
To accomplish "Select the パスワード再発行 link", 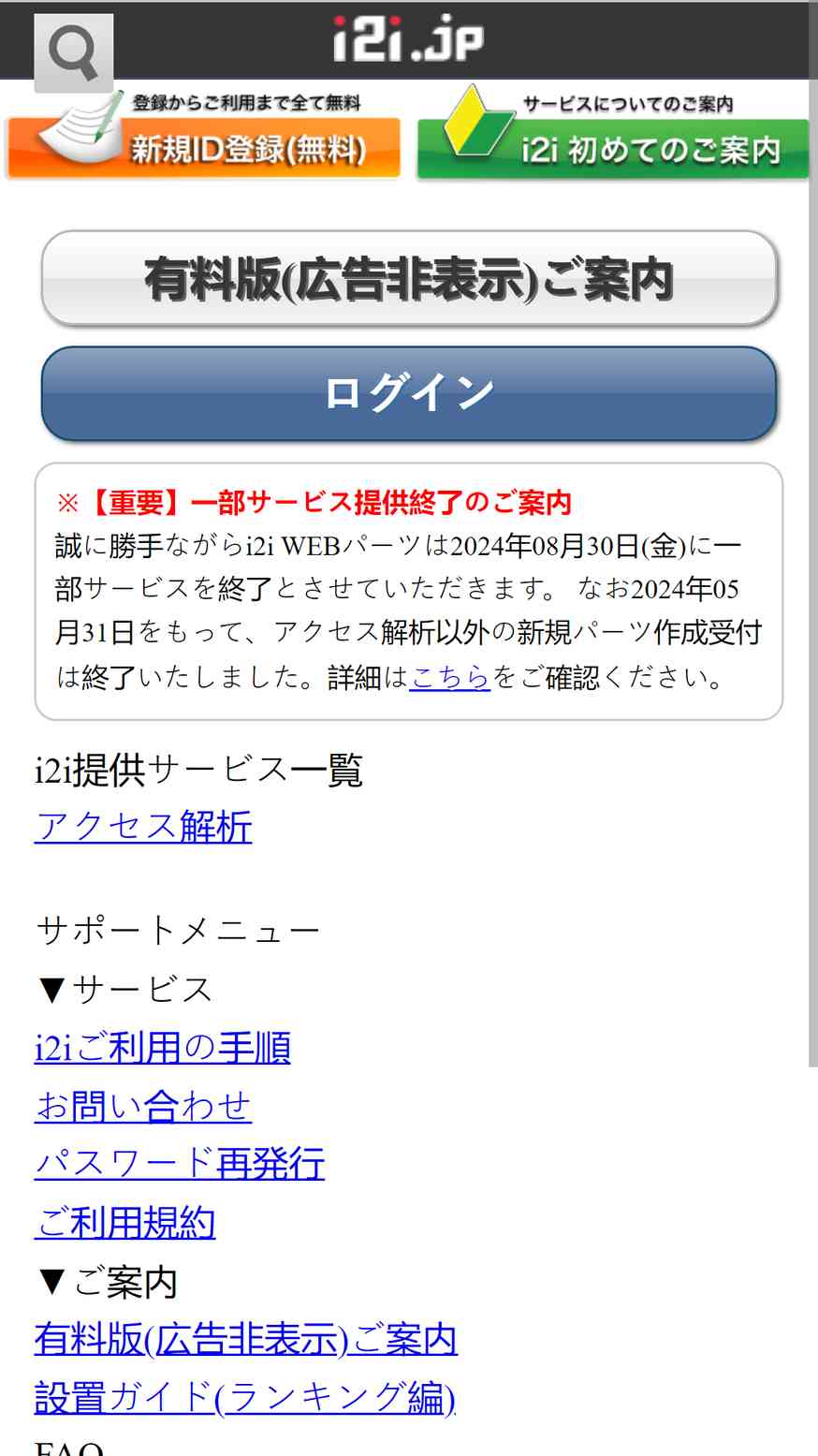I will 180,1164.
